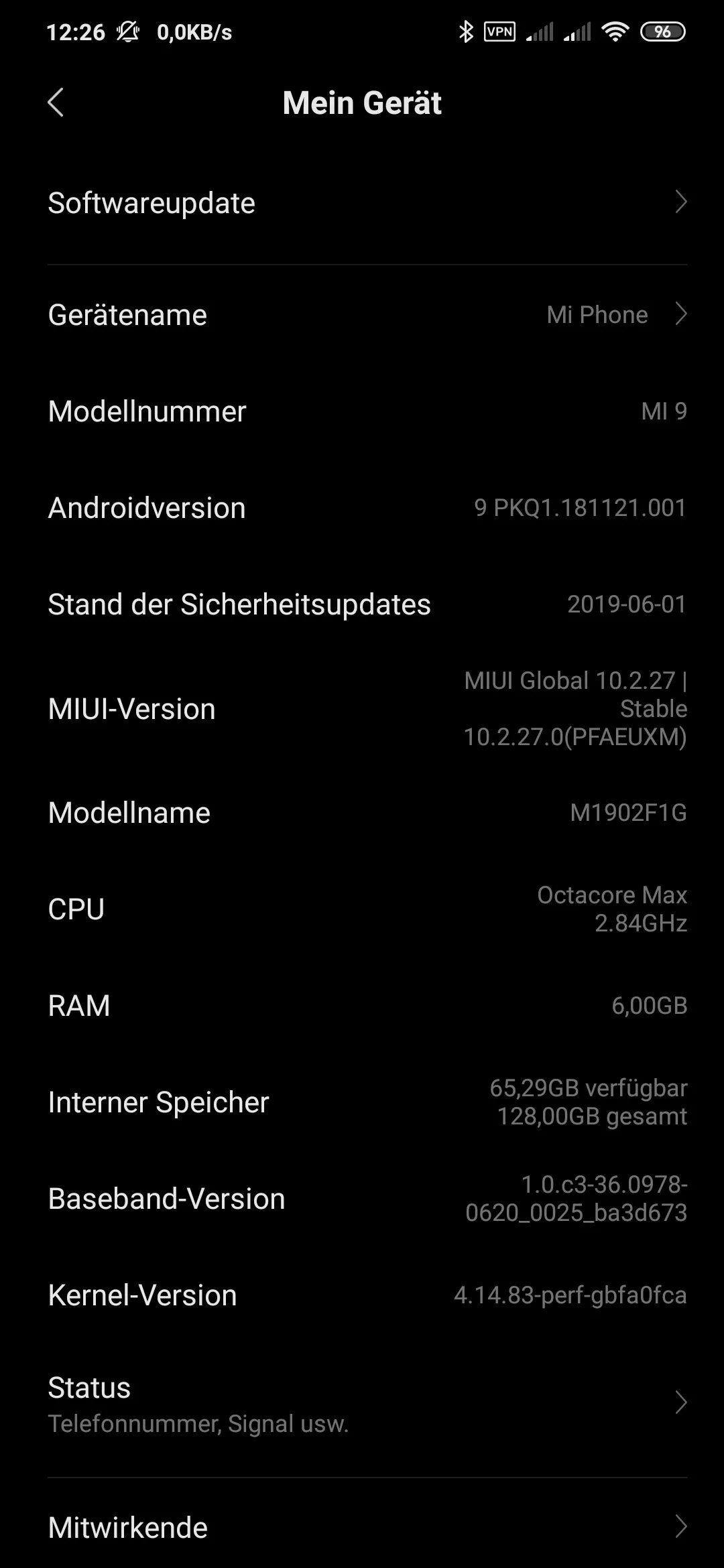Tap the Kernel-Version row
Screen dimensions: 724x1568
coord(362,1295)
